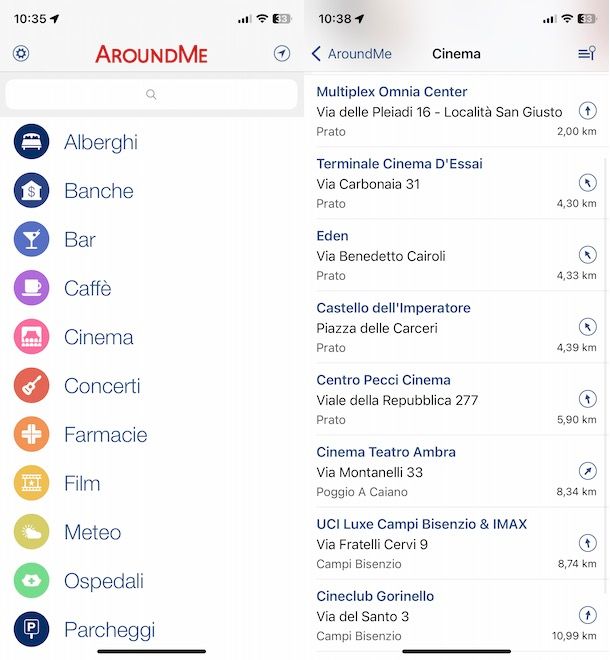
Task: Browse the Film category
Action: click(x=82, y=484)
